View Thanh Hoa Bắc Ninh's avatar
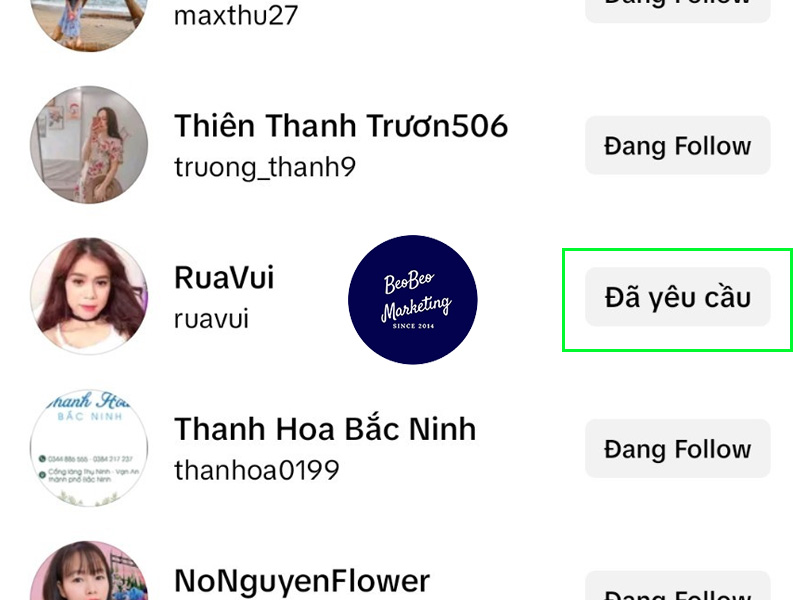The width and height of the screenshot is (800, 600). pyautogui.click(x=89, y=448)
